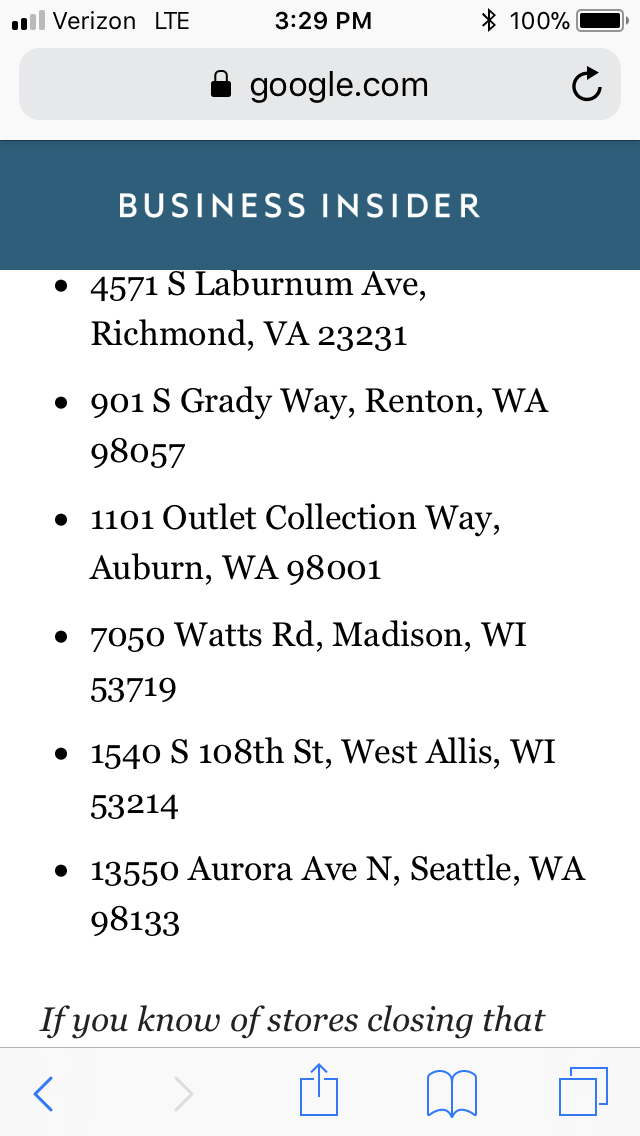Image resolution: width=640 pixels, height=1136 pixels.
Task: Tap the google.com address bar
Action: tap(320, 86)
